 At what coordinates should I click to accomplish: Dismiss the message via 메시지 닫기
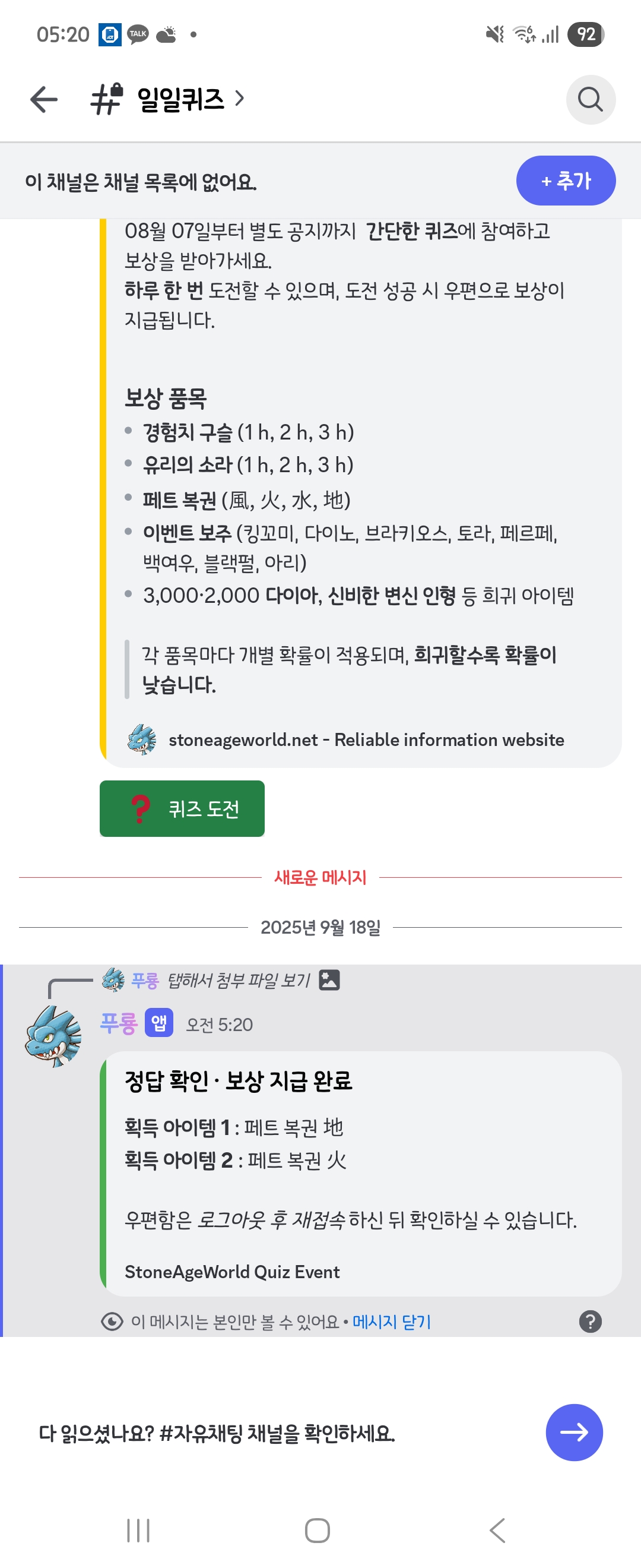coord(392,1322)
